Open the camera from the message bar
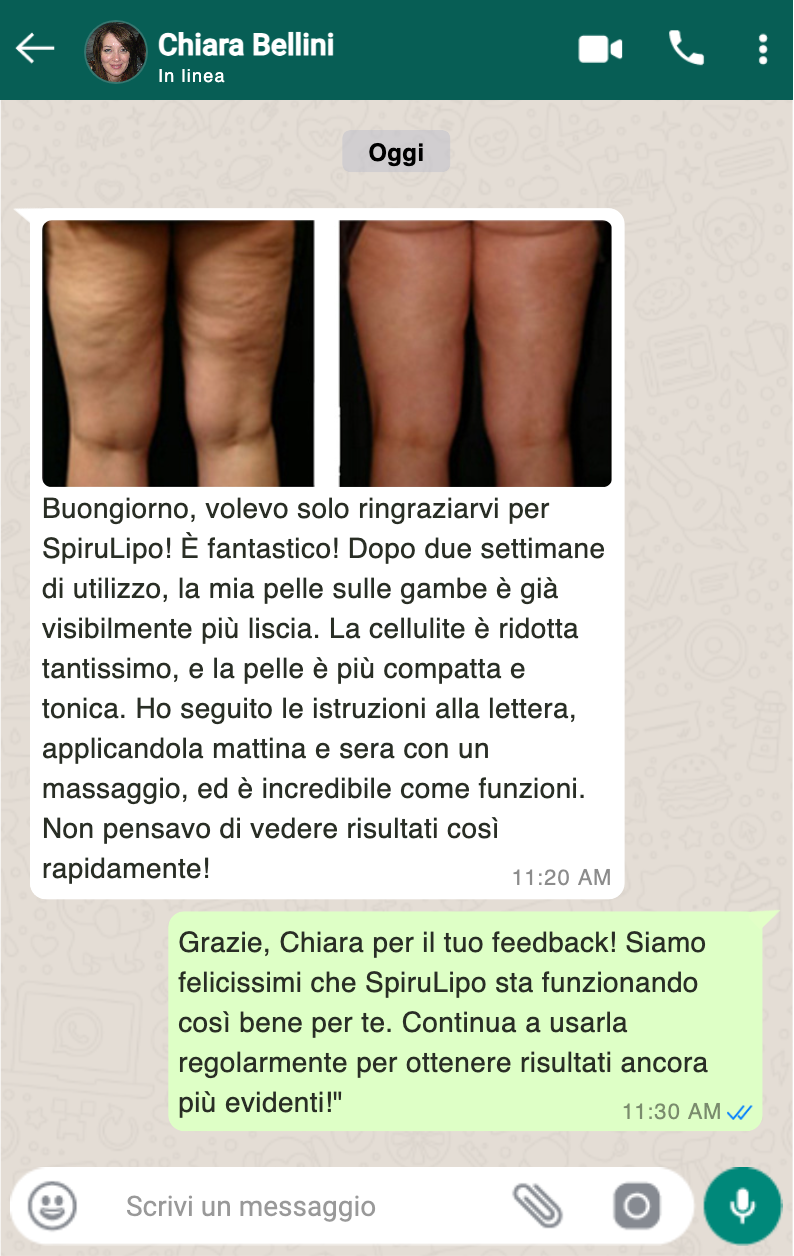Image resolution: width=794 pixels, height=1256 pixels. point(637,1206)
